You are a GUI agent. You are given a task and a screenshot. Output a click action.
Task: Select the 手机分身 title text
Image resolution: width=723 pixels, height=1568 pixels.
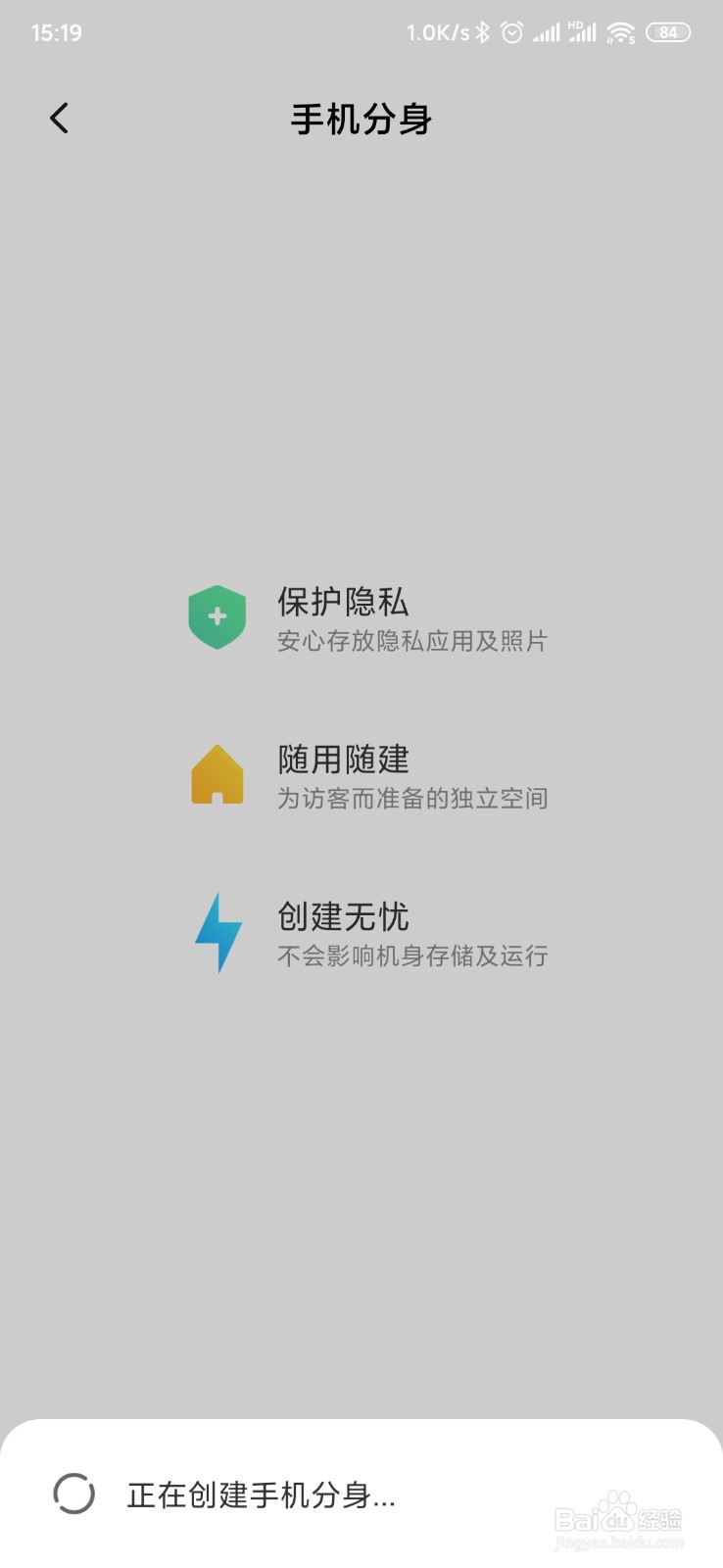point(361,119)
